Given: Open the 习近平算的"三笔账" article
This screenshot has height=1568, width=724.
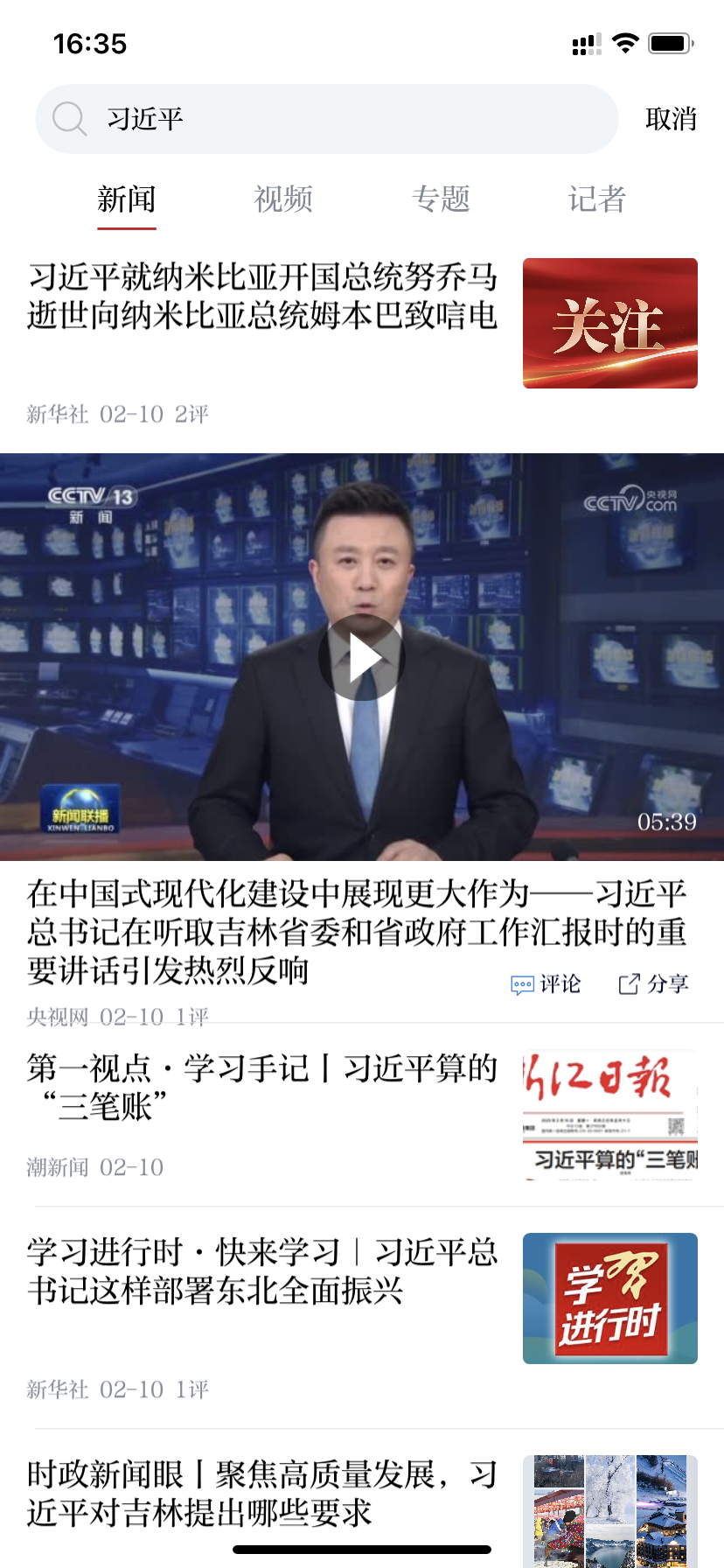Looking at the screenshot, I should 262,1087.
